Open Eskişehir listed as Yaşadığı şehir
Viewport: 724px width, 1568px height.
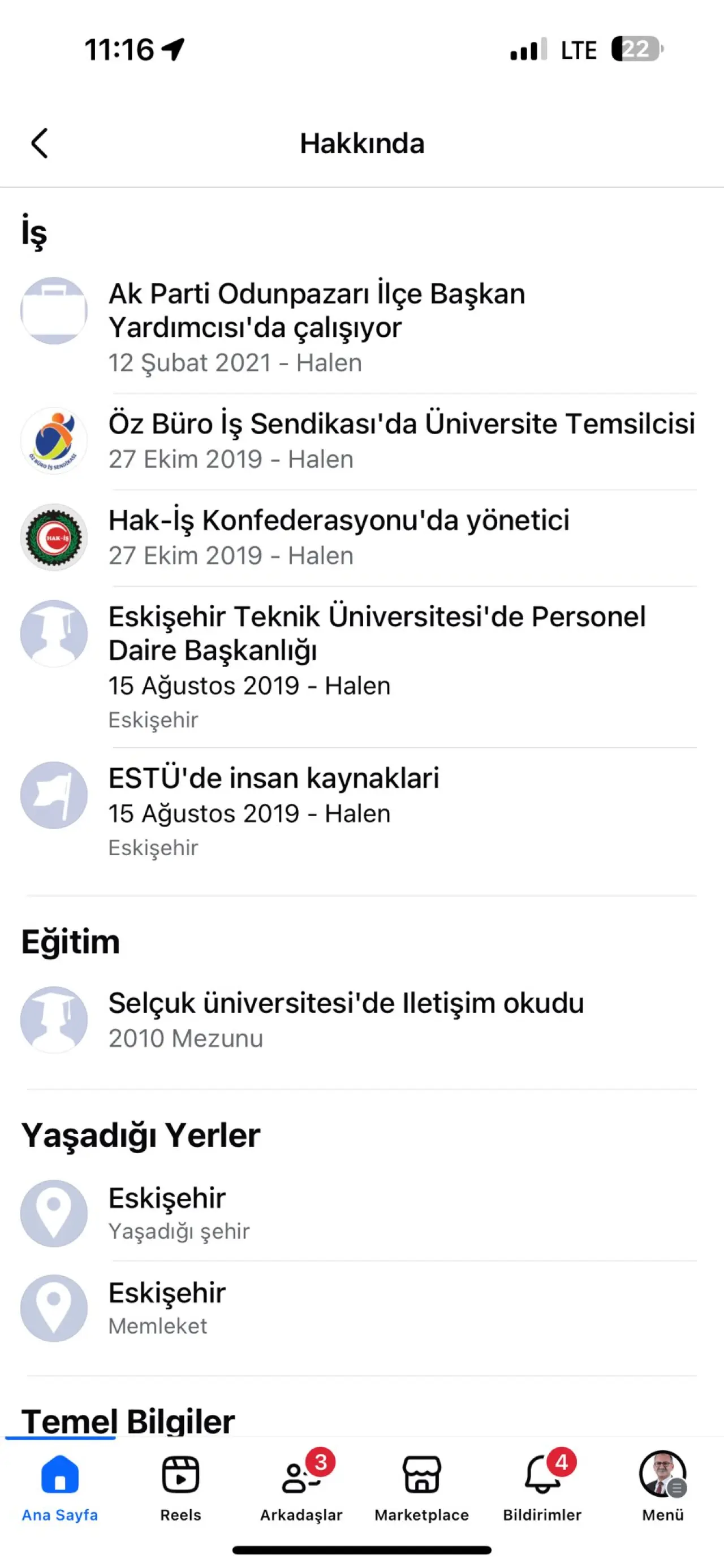tap(167, 1198)
